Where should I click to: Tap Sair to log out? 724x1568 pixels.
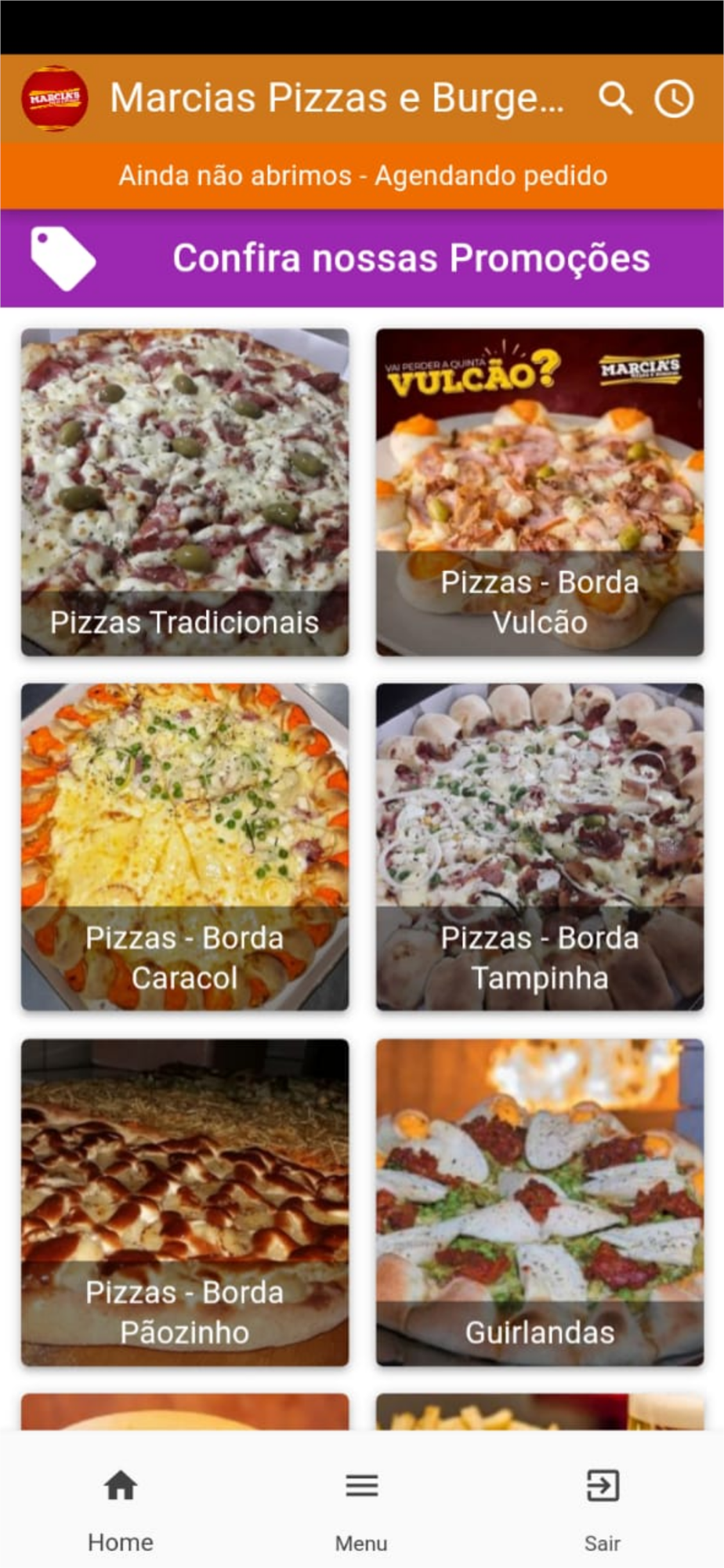point(603,1510)
